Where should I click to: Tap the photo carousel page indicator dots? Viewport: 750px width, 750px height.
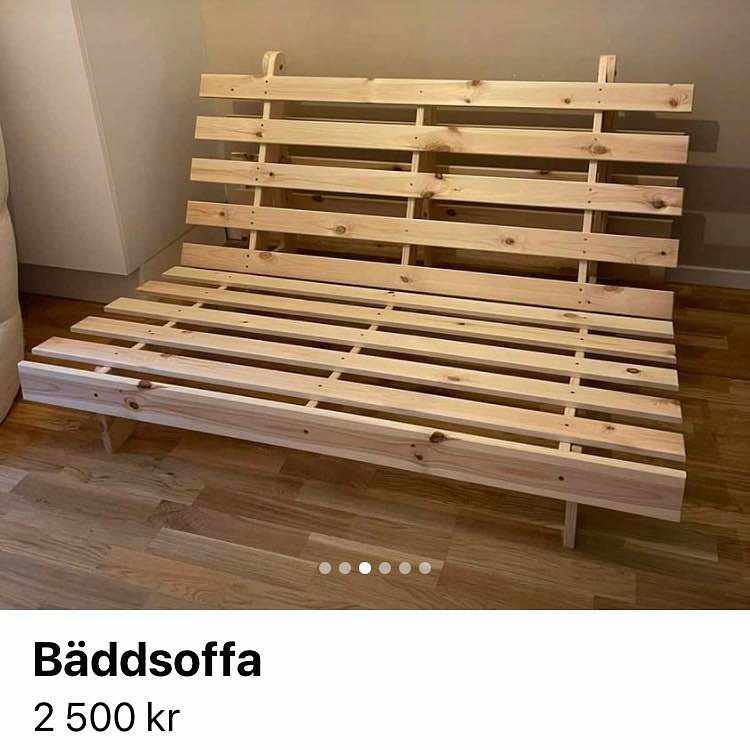coord(375,568)
